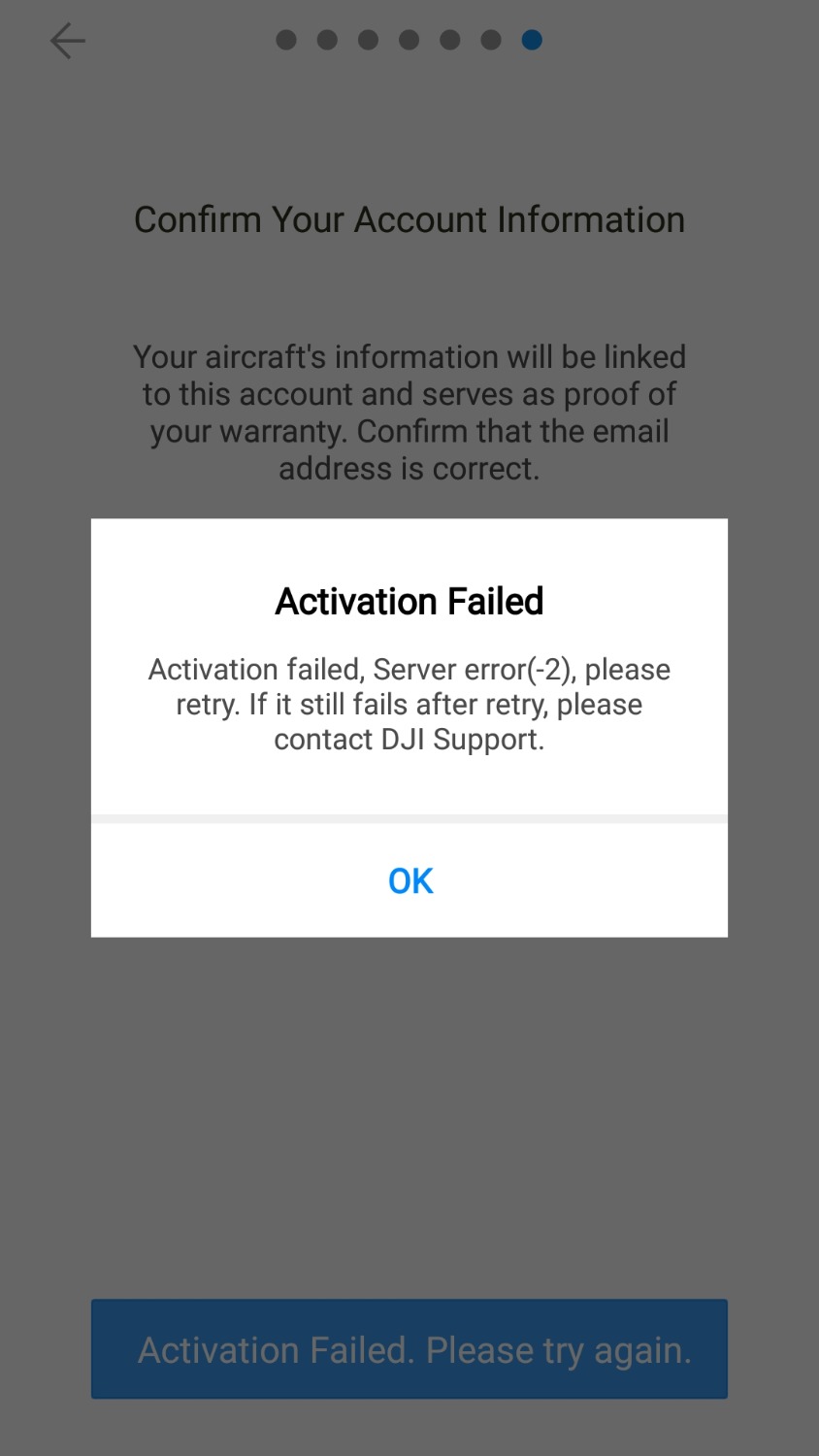Go back using the top-left arrow
The width and height of the screenshot is (819, 1456).
coord(67,41)
